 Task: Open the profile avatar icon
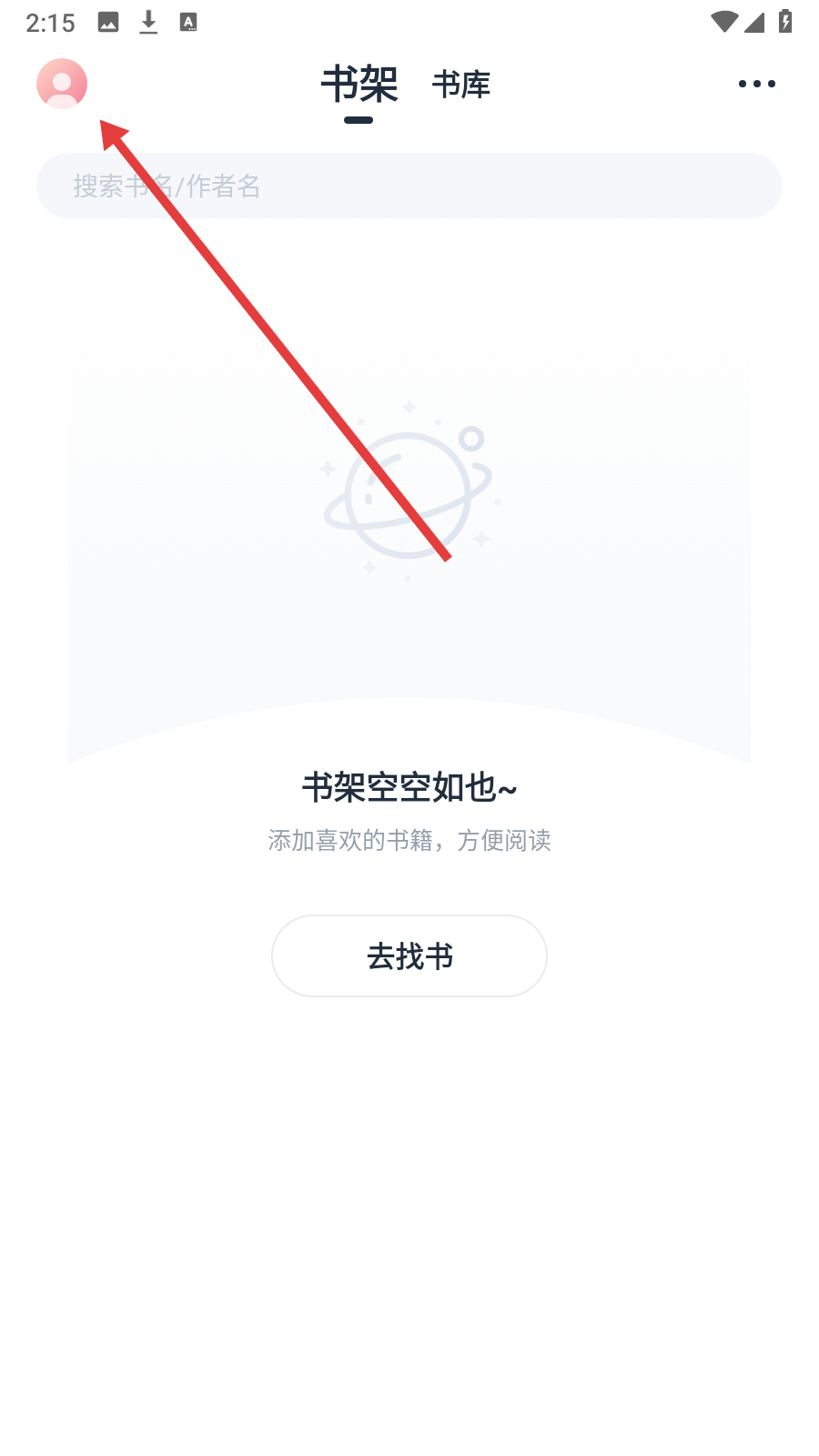click(x=62, y=84)
